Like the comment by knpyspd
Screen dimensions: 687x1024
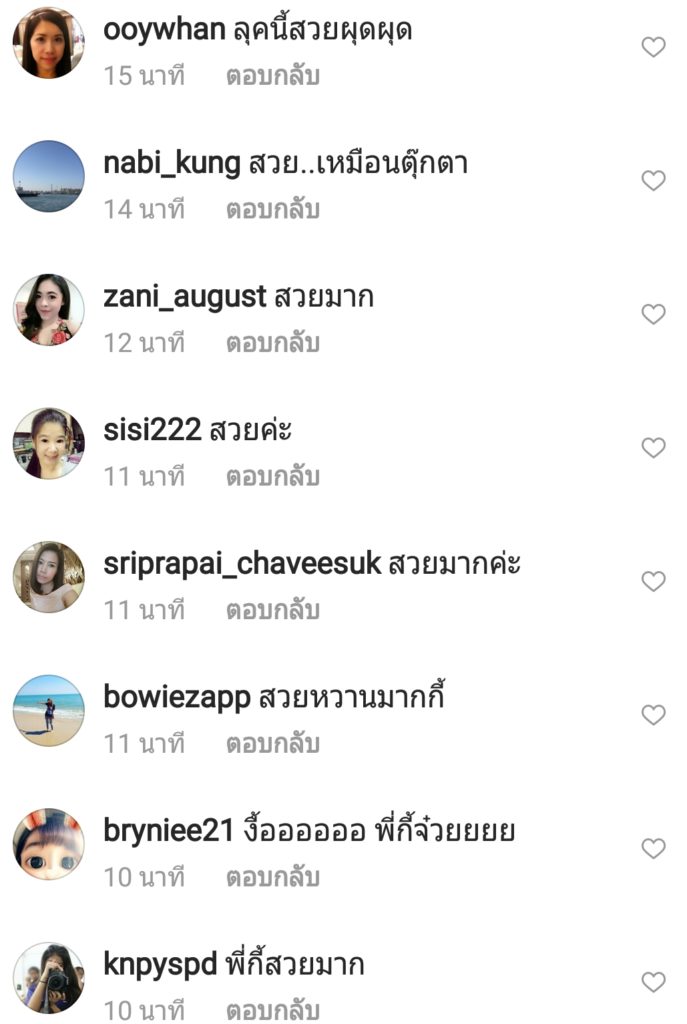pyautogui.click(x=653, y=982)
